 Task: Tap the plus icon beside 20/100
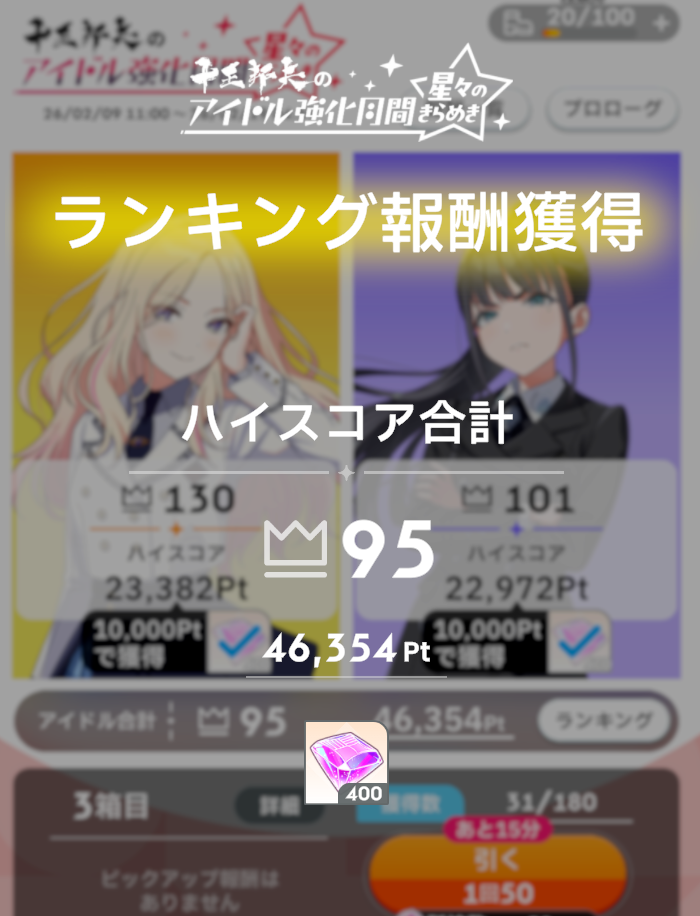(661, 23)
